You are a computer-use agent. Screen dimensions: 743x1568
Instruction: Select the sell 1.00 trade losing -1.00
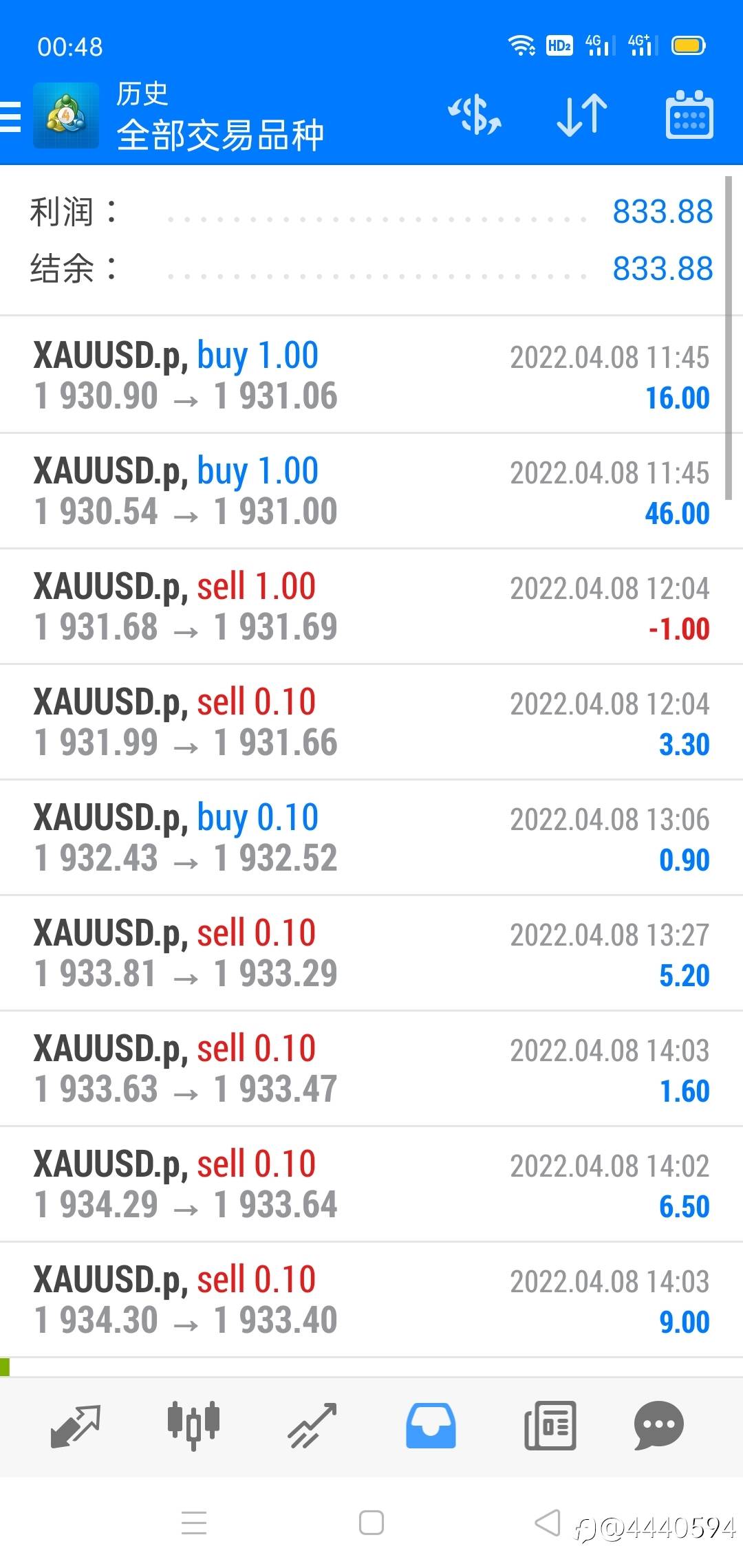point(371,607)
